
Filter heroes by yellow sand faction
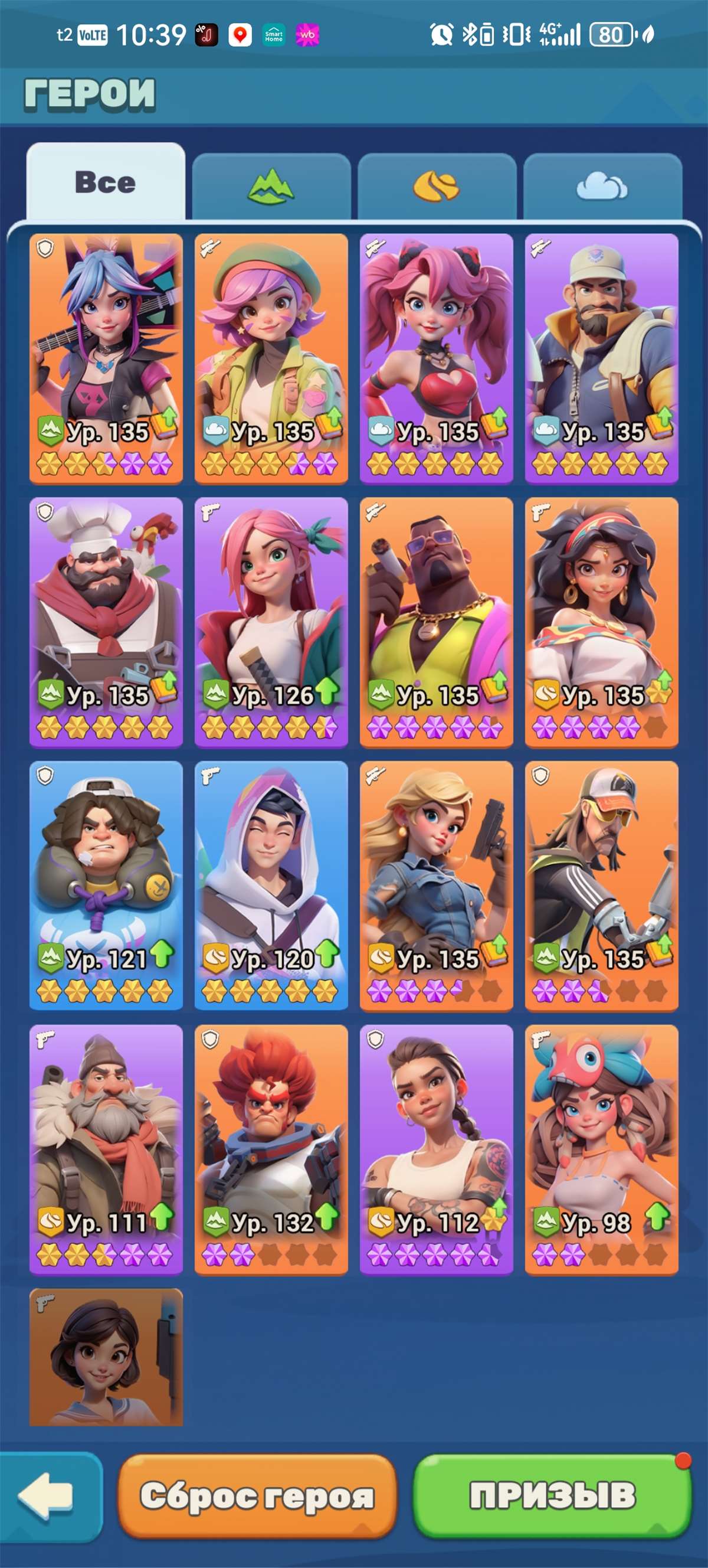(x=437, y=187)
